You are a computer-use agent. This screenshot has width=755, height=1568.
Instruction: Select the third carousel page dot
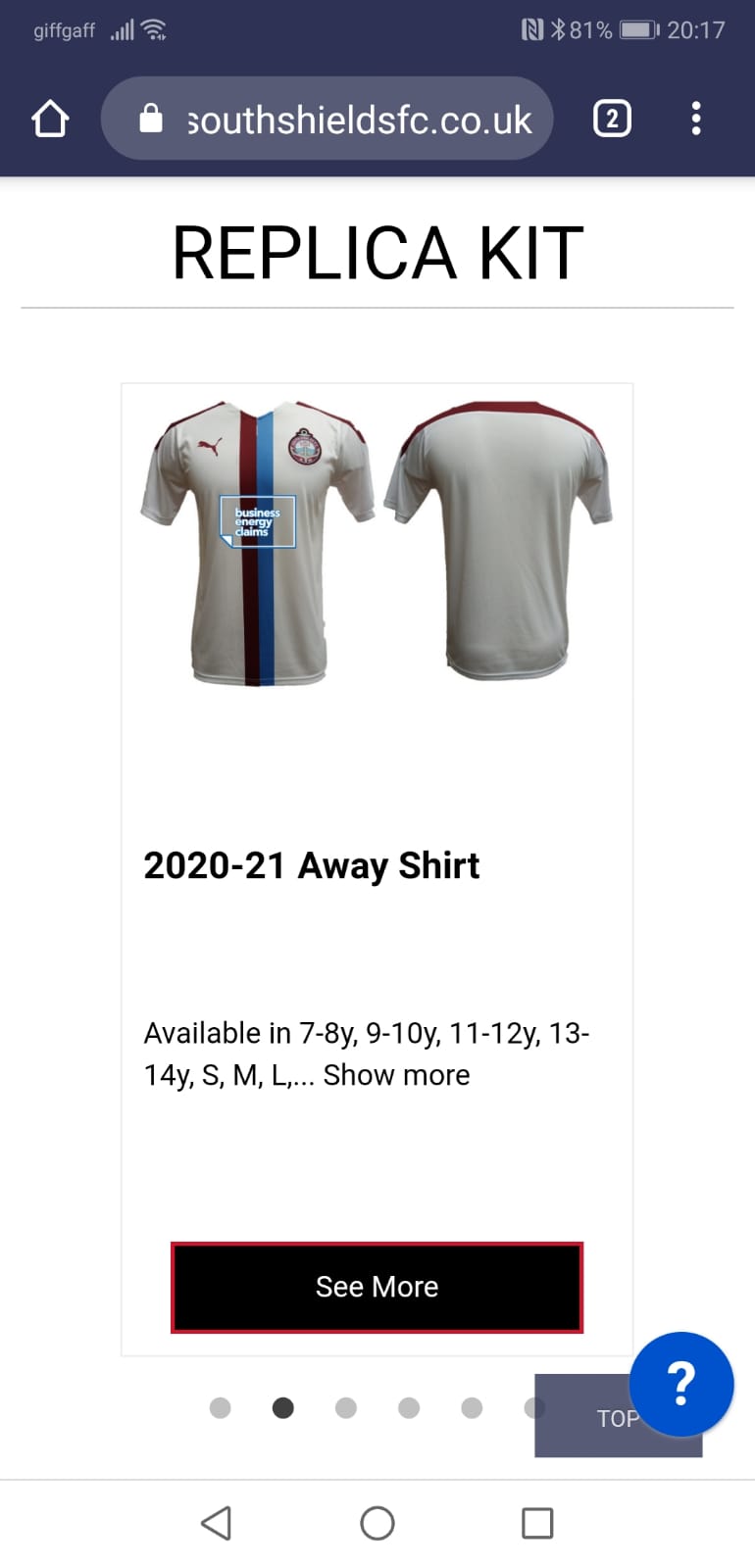pyautogui.click(x=346, y=1408)
